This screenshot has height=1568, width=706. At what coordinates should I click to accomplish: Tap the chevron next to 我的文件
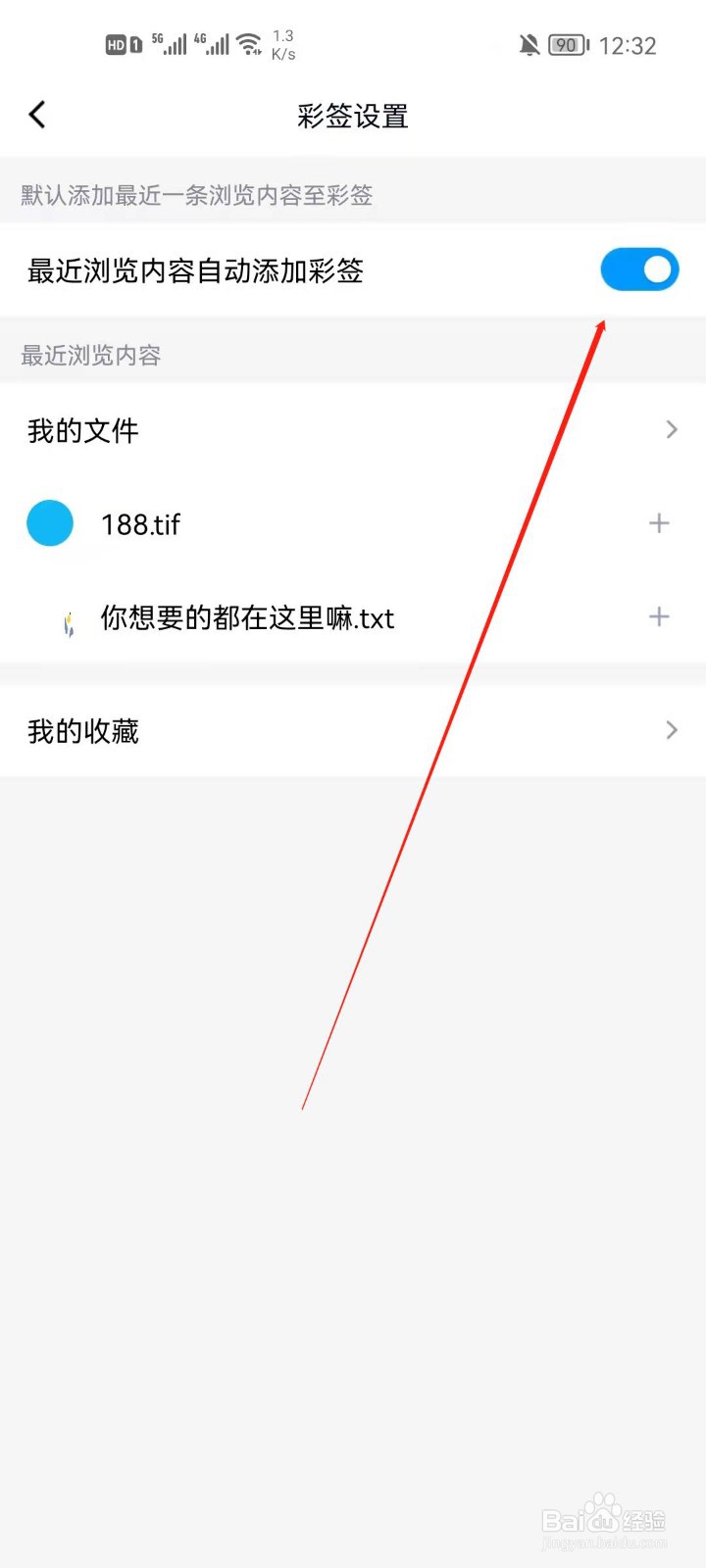[x=671, y=429]
